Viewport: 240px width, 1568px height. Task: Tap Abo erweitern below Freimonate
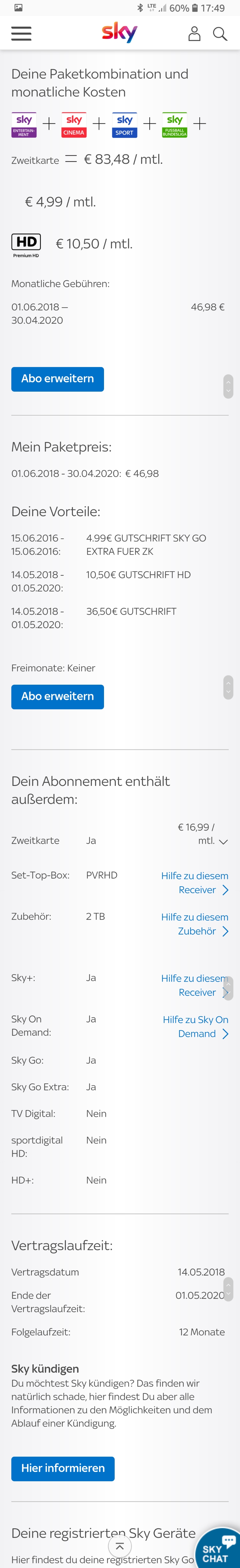tap(57, 696)
